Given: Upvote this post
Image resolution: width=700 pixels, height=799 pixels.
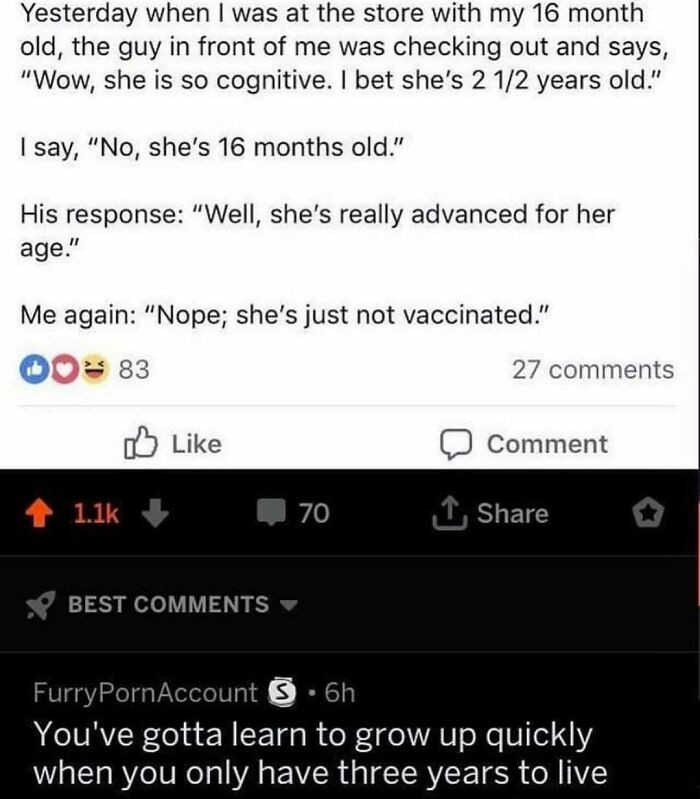Looking at the screenshot, I should [43, 514].
